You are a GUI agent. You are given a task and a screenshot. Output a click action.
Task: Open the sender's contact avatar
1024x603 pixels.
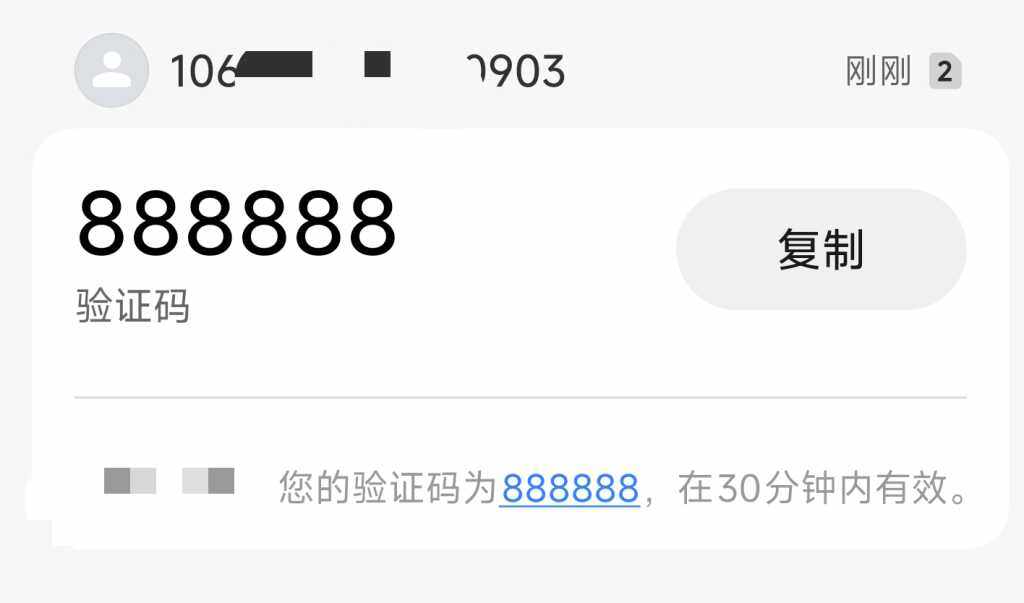(111, 70)
